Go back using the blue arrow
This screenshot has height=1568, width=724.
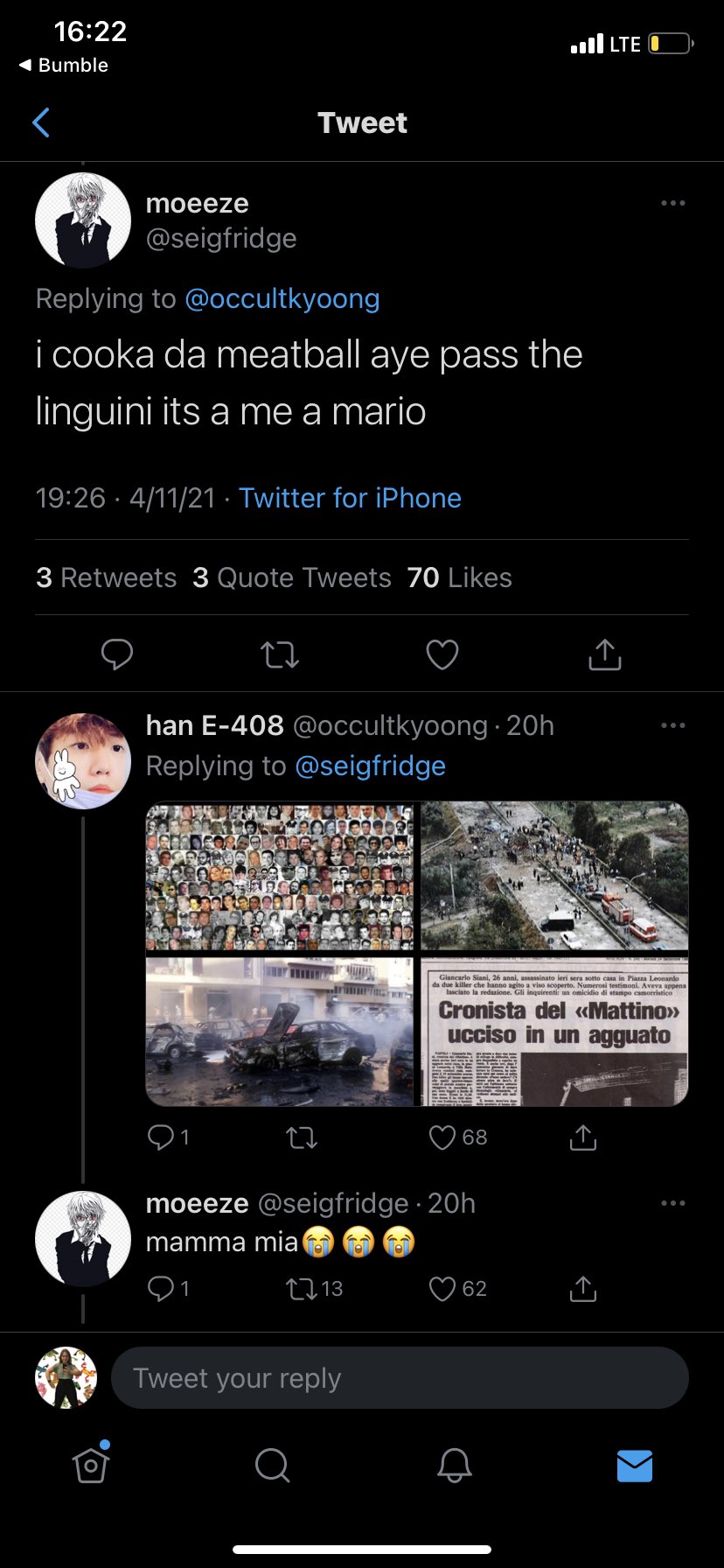coord(41,122)
